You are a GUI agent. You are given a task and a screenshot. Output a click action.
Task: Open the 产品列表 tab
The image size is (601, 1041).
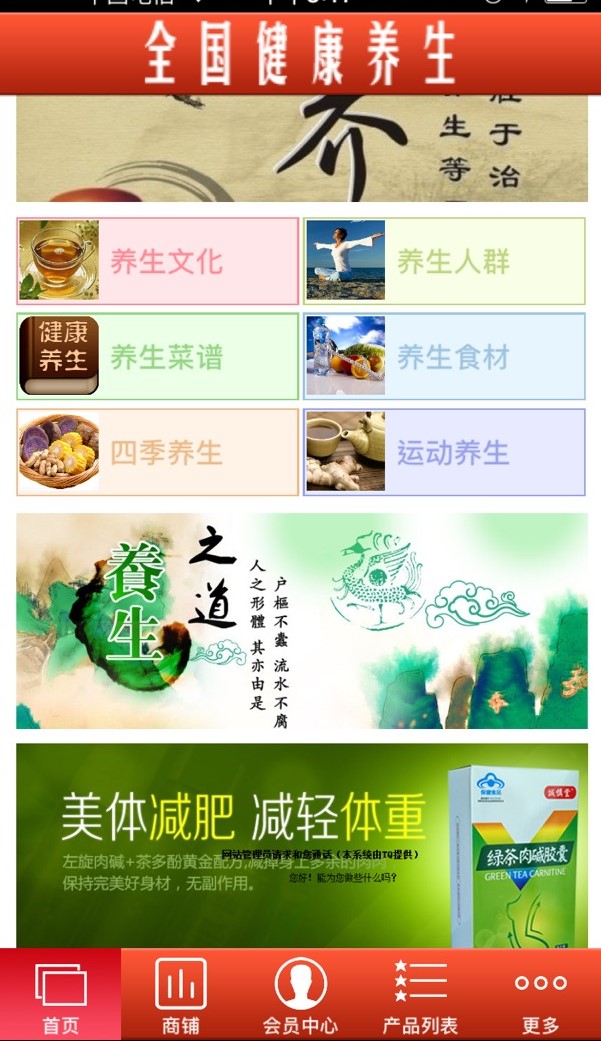coord(421,995)
